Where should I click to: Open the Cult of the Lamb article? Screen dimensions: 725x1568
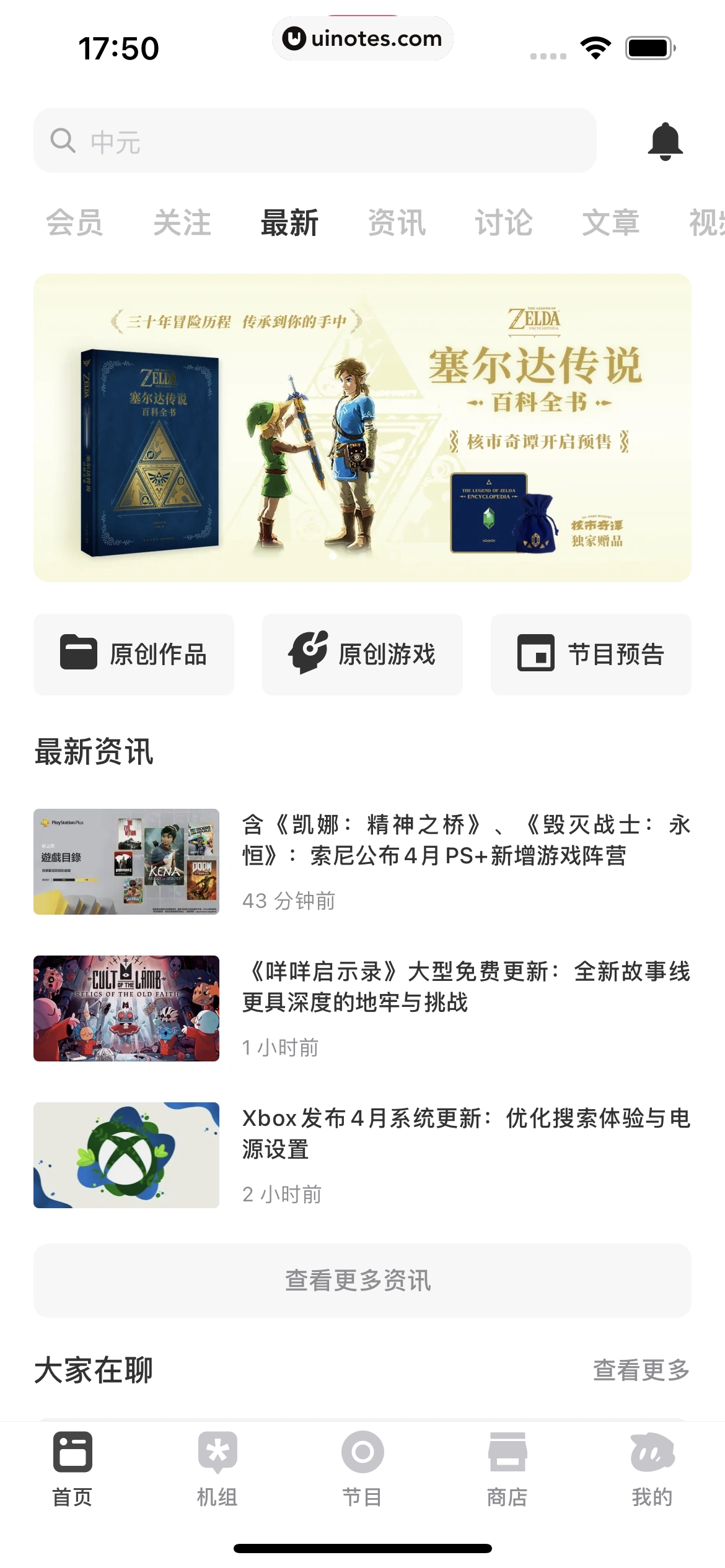tap(126, 1008)
